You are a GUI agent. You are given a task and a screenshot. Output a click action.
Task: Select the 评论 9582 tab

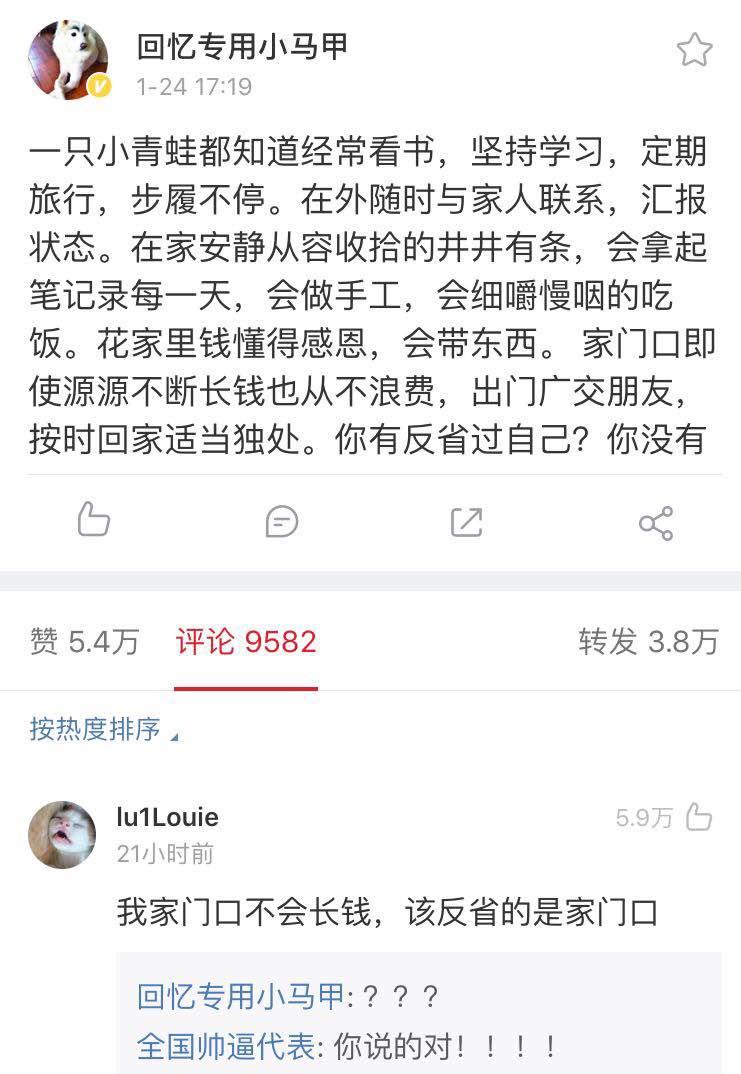(x=246, y=642)
